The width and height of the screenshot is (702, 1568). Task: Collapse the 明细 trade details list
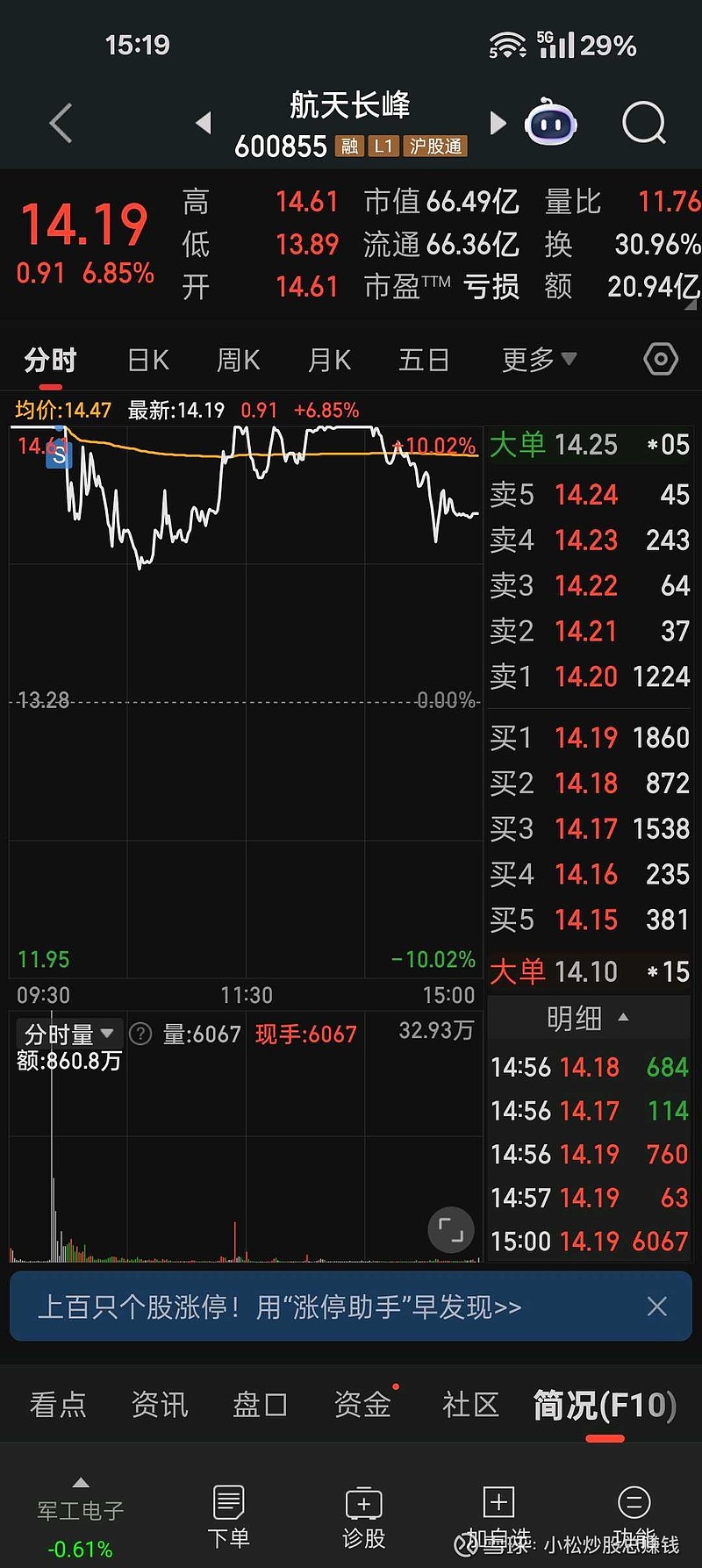[x=588, y=1018]
